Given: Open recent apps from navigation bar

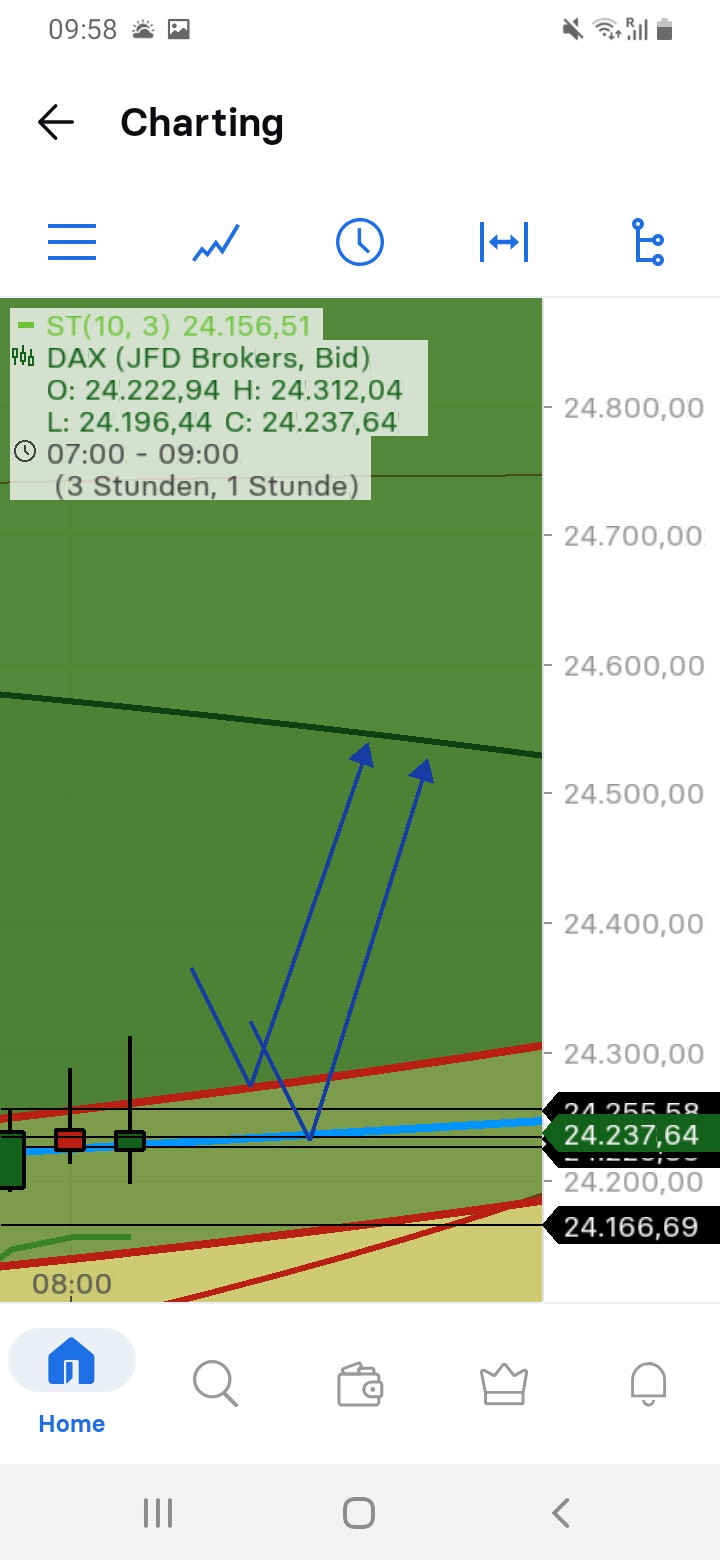Looking at the screenshot, I should (158, 1513).
